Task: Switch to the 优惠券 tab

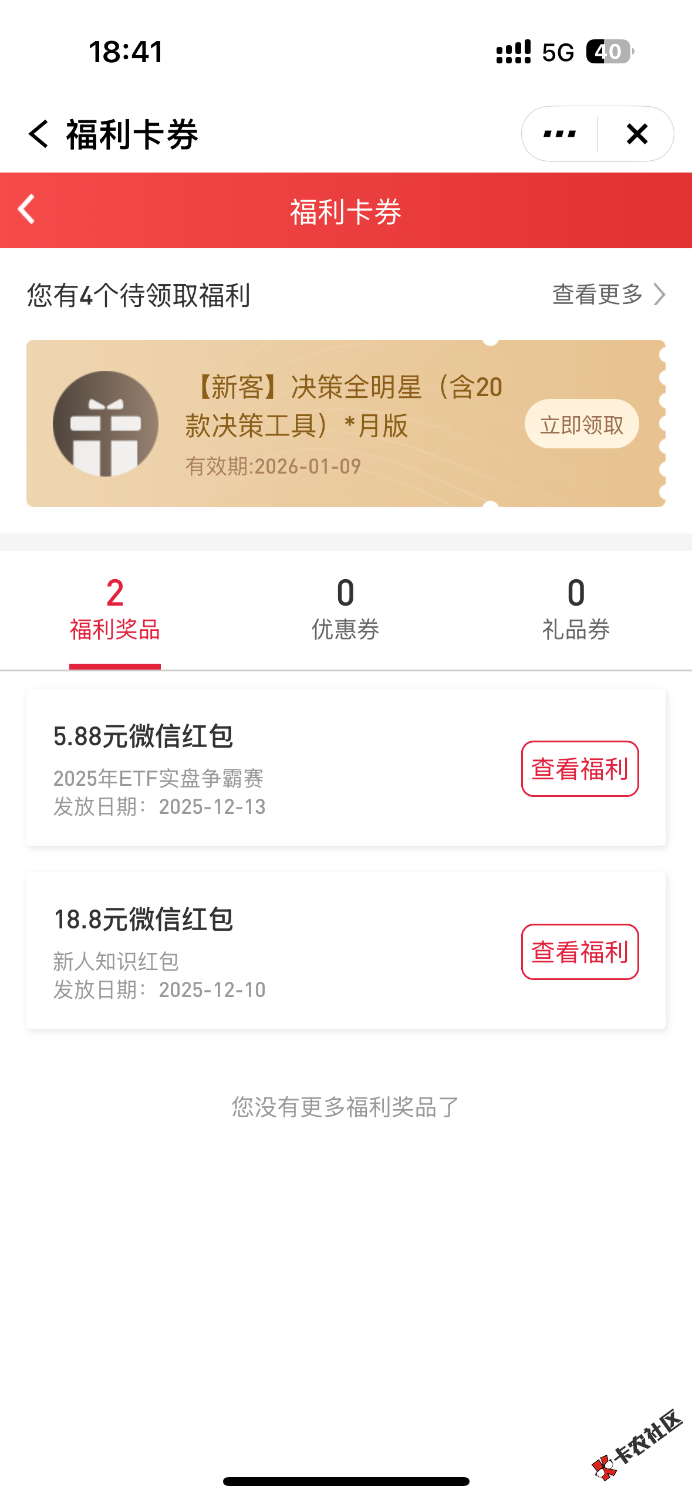Action: coord(345,610)
